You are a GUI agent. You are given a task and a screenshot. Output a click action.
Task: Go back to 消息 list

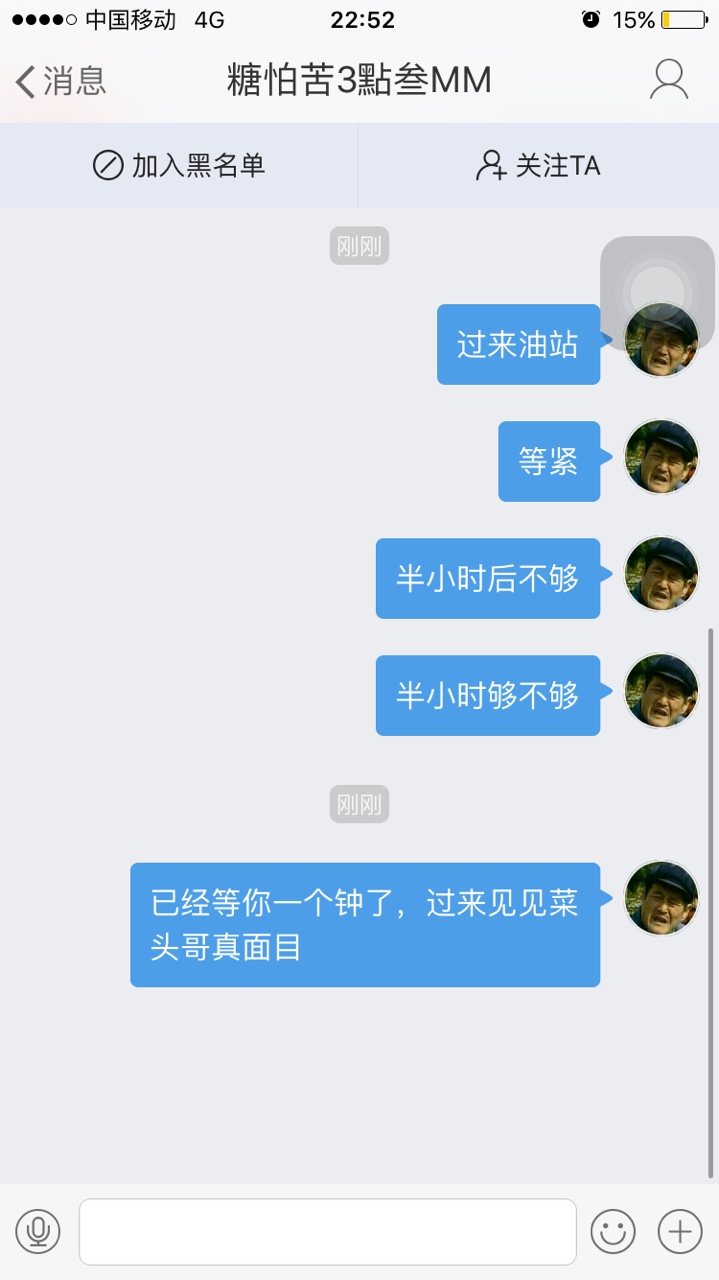click(x=60, y=81)
